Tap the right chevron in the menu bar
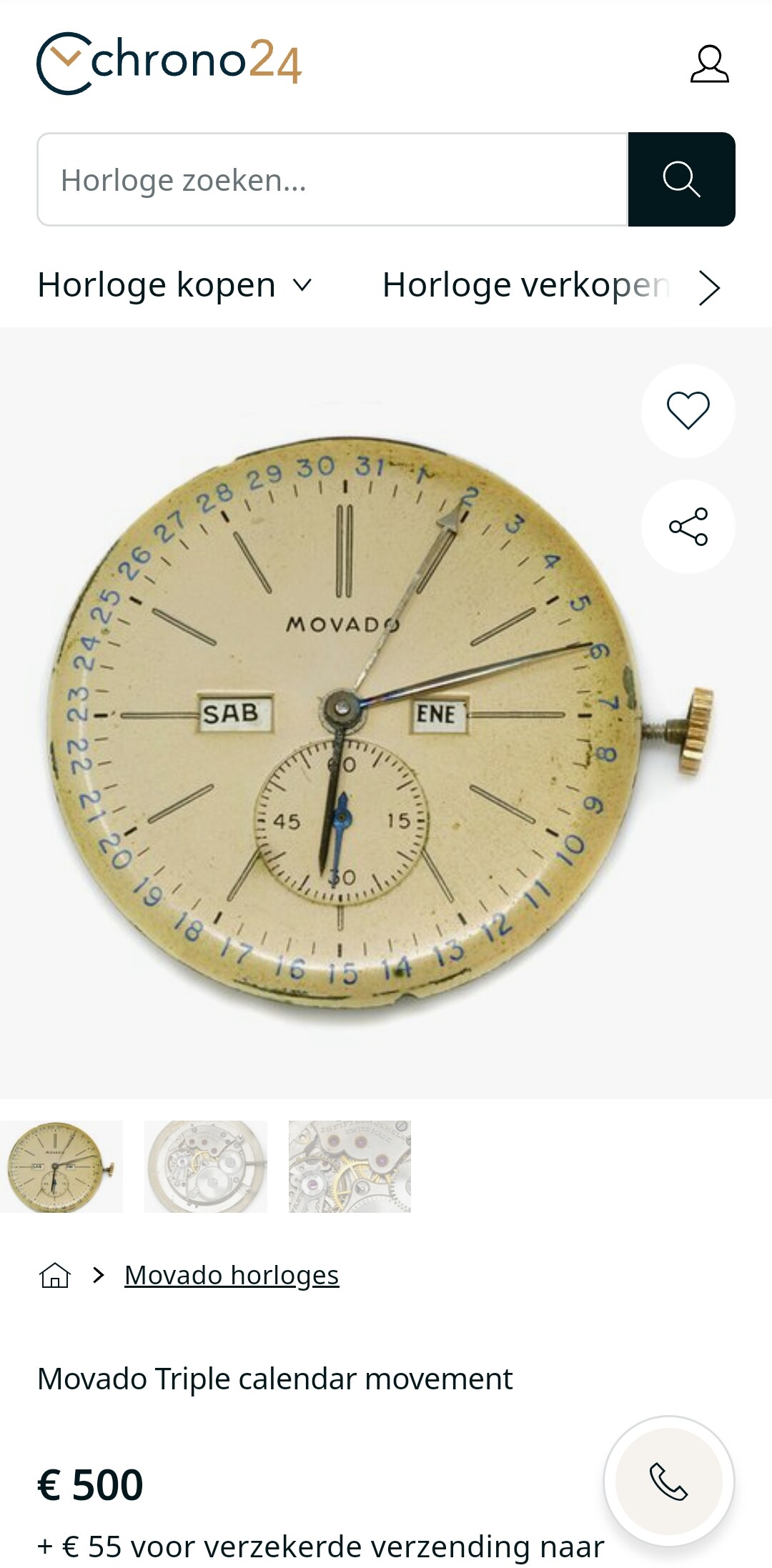Screen dimensions: 772x1568 tap(709, 287)
